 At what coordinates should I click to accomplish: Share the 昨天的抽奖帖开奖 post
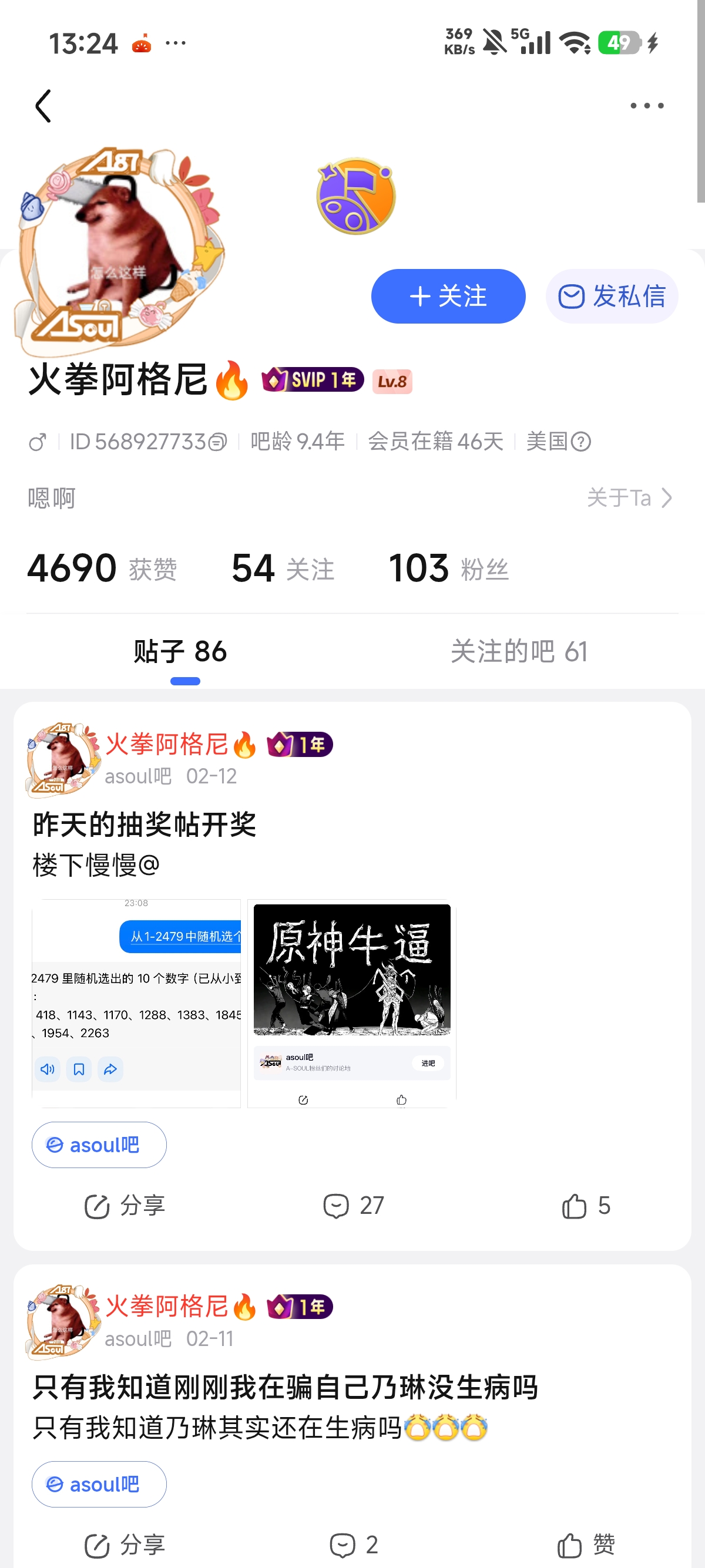125,1206
